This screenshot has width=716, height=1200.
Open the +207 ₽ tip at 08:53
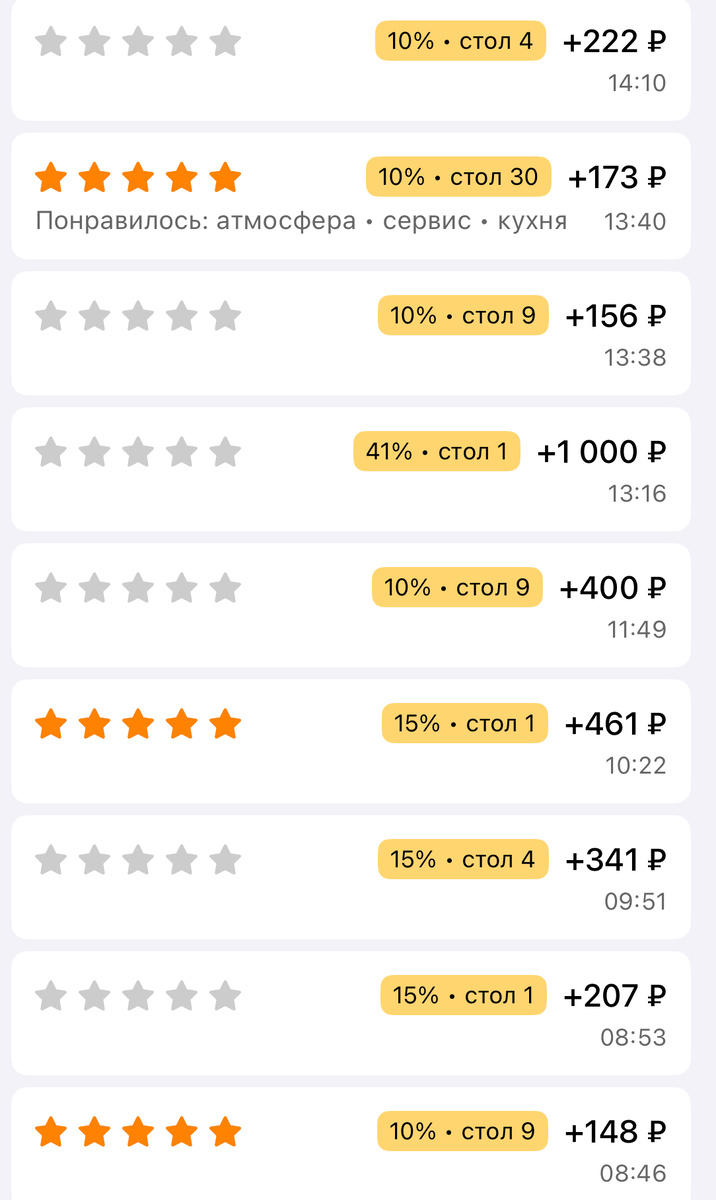[x=350, y=1012]
